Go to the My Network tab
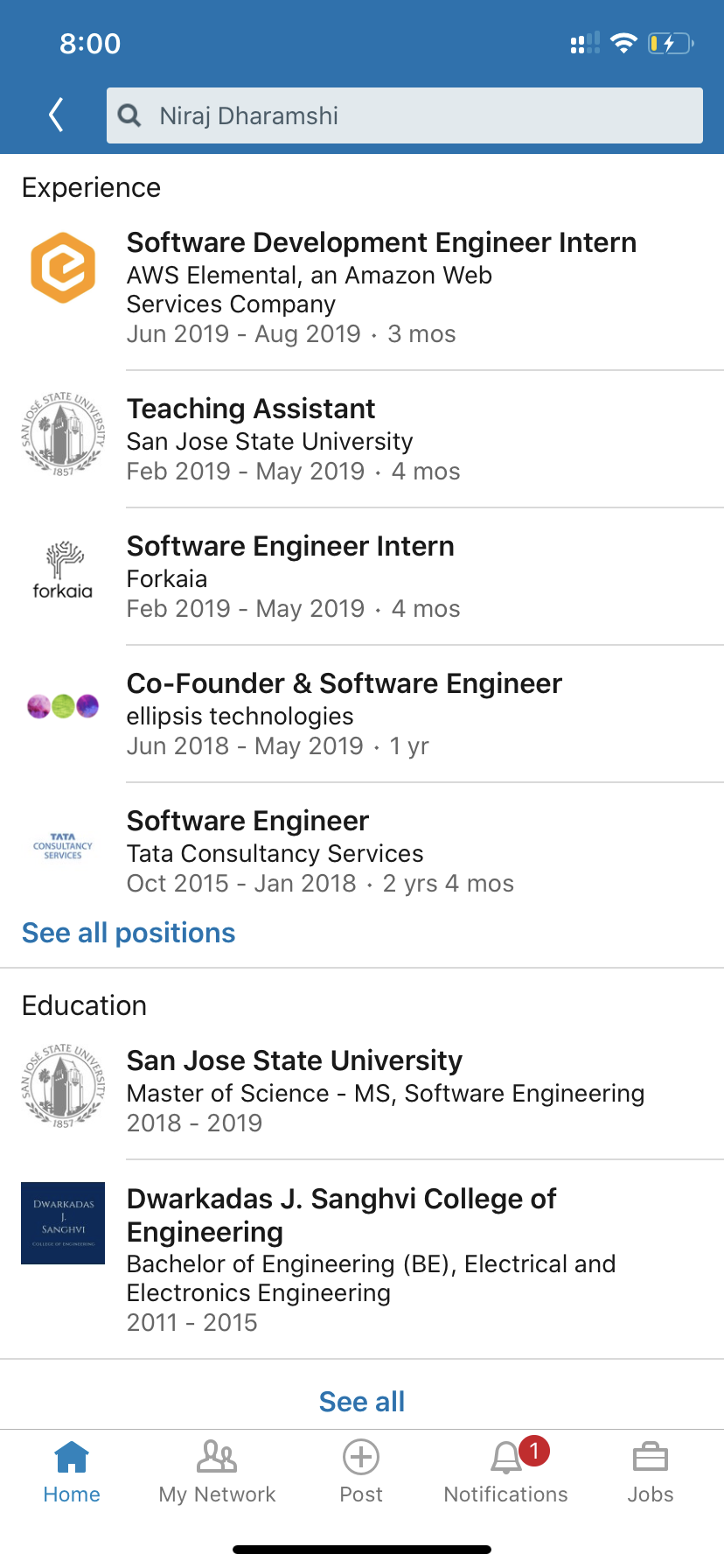 click(217, 1472)
